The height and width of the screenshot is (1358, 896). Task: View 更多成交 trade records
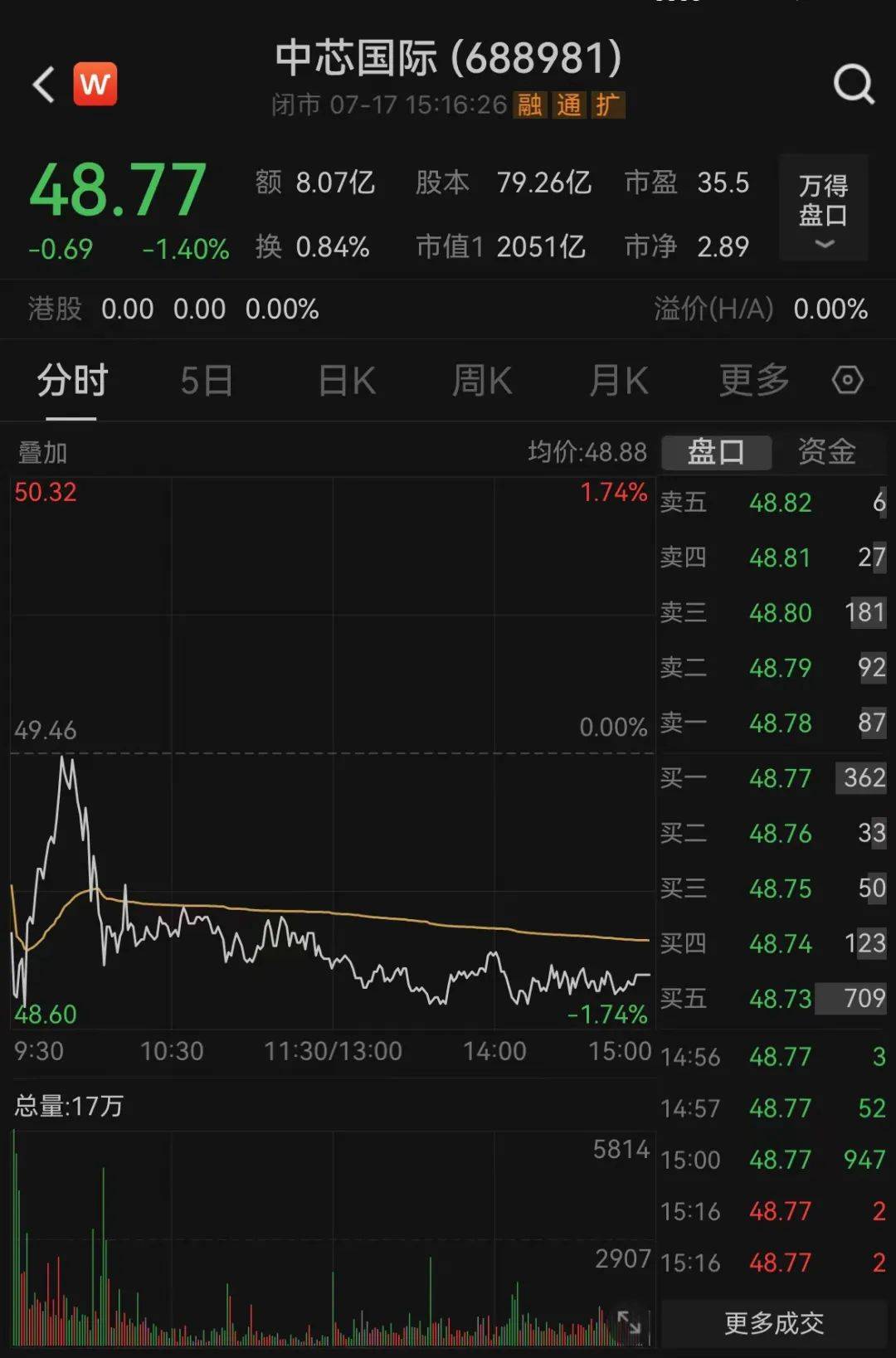(773, 1322)
